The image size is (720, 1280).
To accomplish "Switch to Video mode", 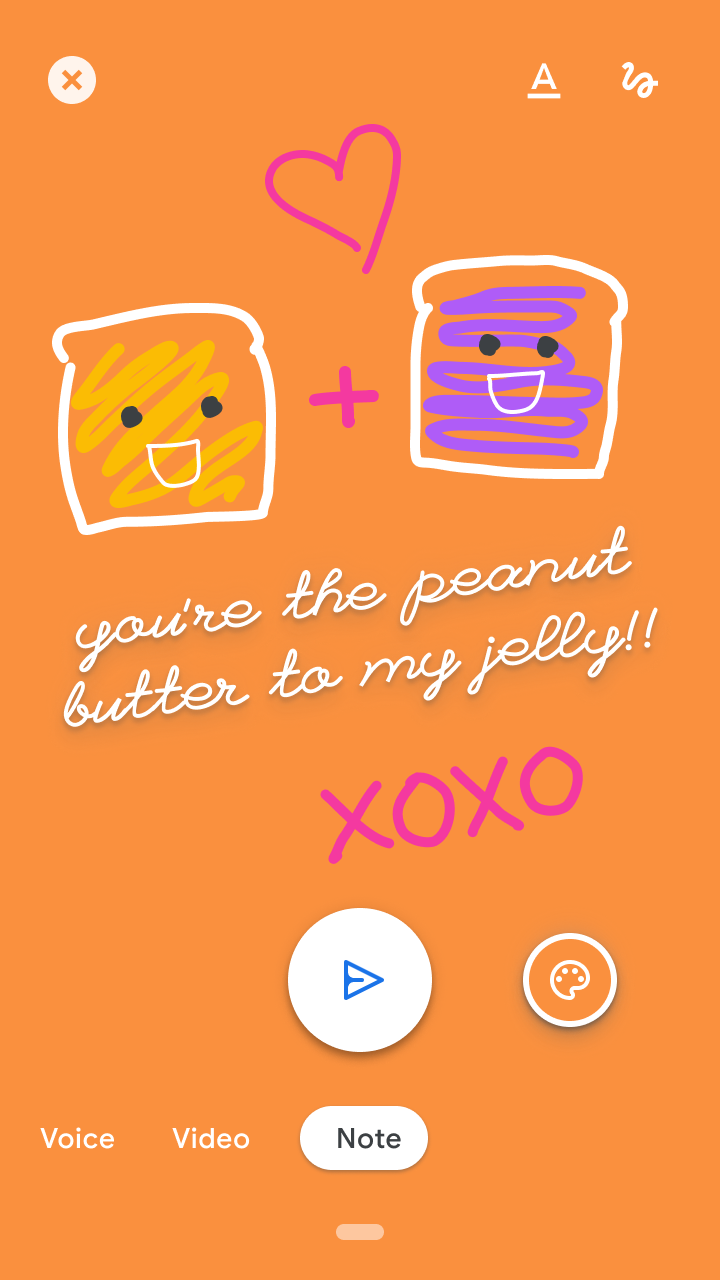I will 211,1138.
